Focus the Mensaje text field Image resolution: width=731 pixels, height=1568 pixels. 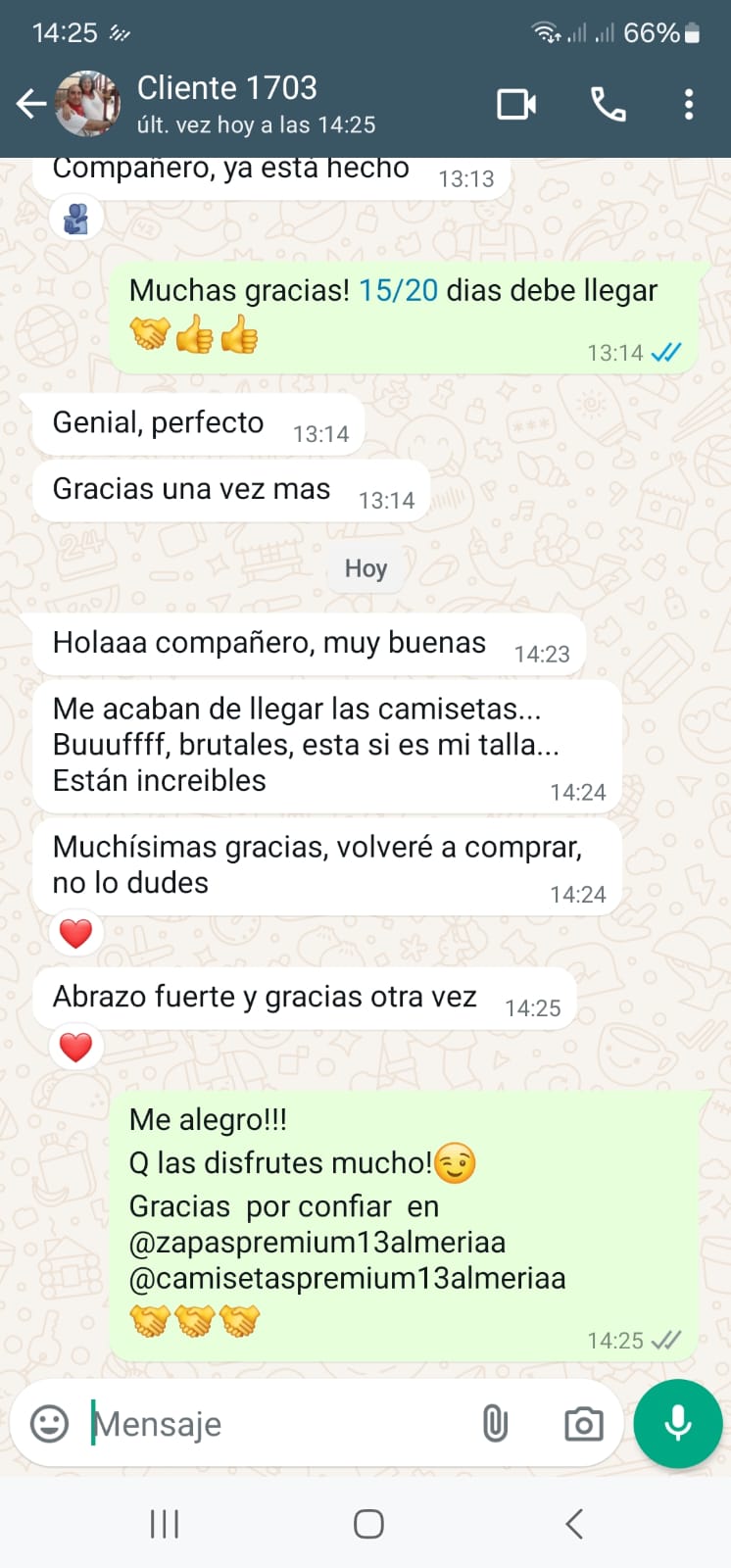[274, 1423]
